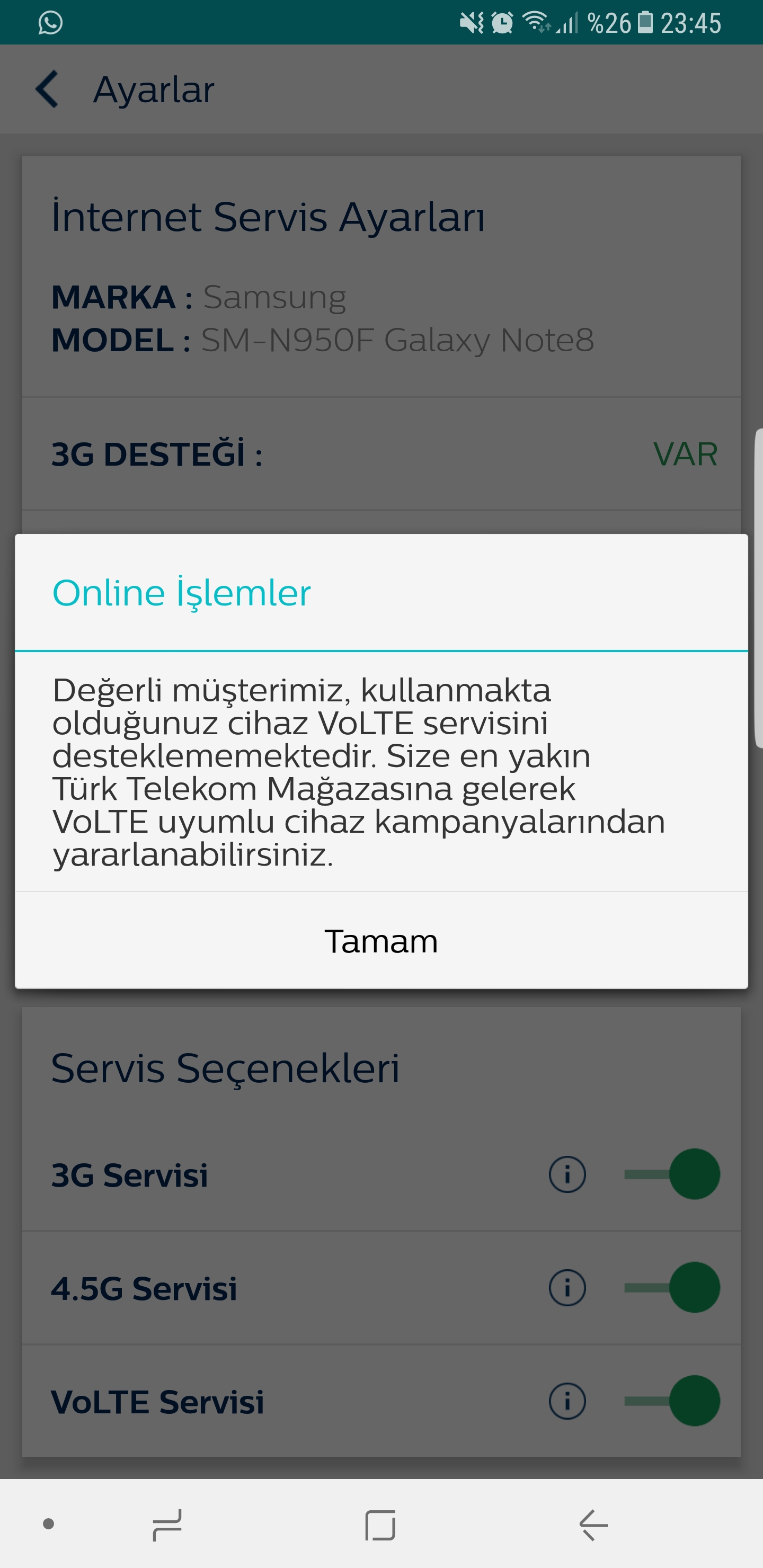Toggle the 3G Servisi switch

[672, 1174]
